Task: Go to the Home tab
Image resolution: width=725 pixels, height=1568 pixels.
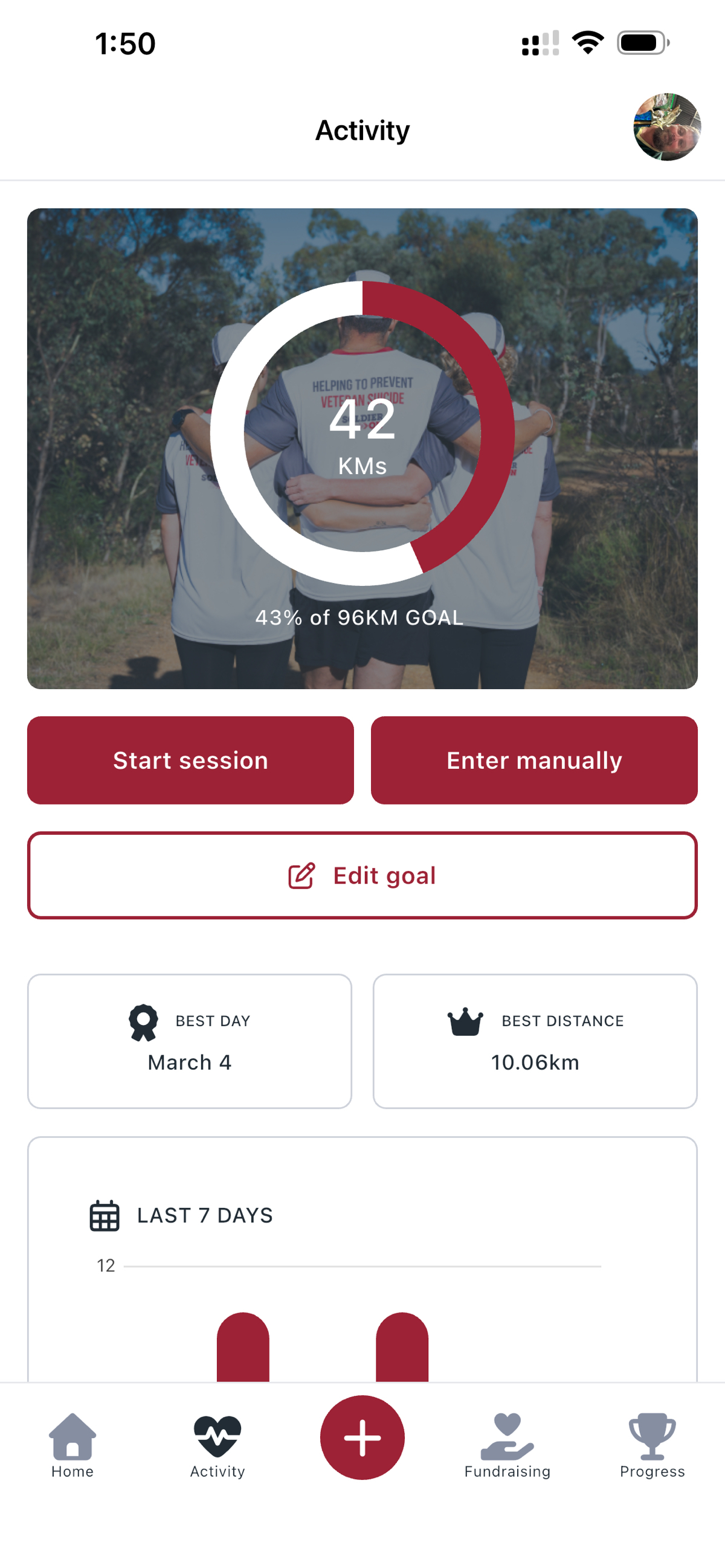Action: [72, 1445]
